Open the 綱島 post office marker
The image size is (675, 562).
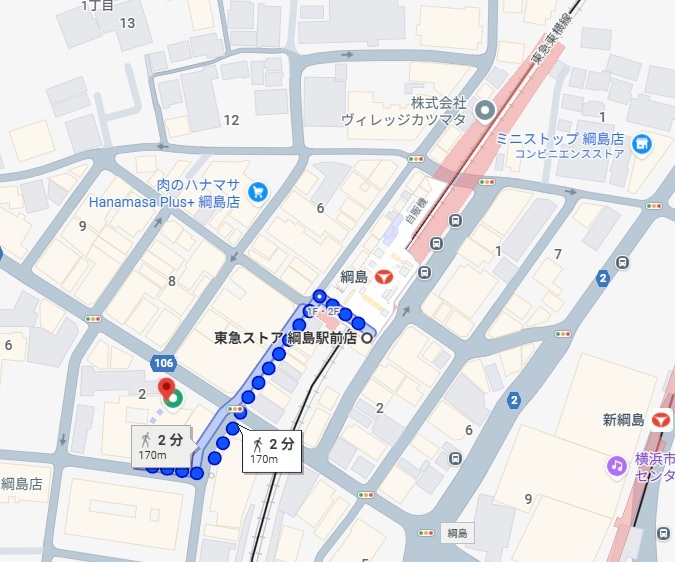tap(384, 277)
